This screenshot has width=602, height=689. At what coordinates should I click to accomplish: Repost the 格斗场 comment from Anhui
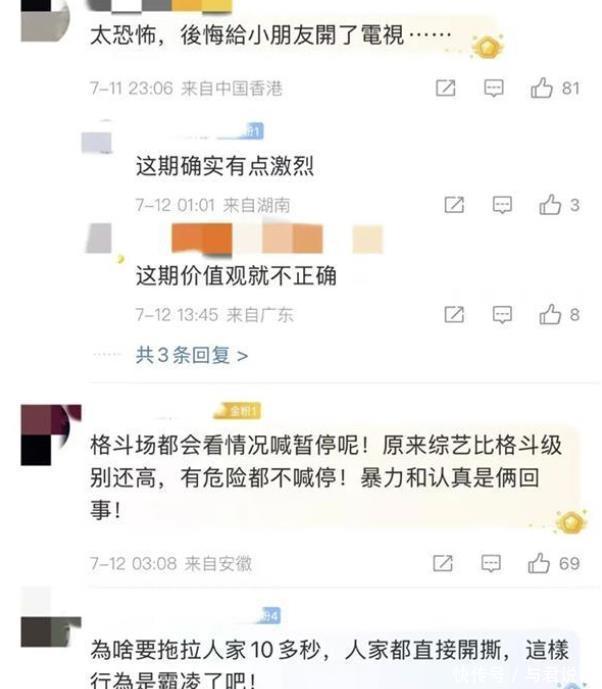tap(444, 564)
